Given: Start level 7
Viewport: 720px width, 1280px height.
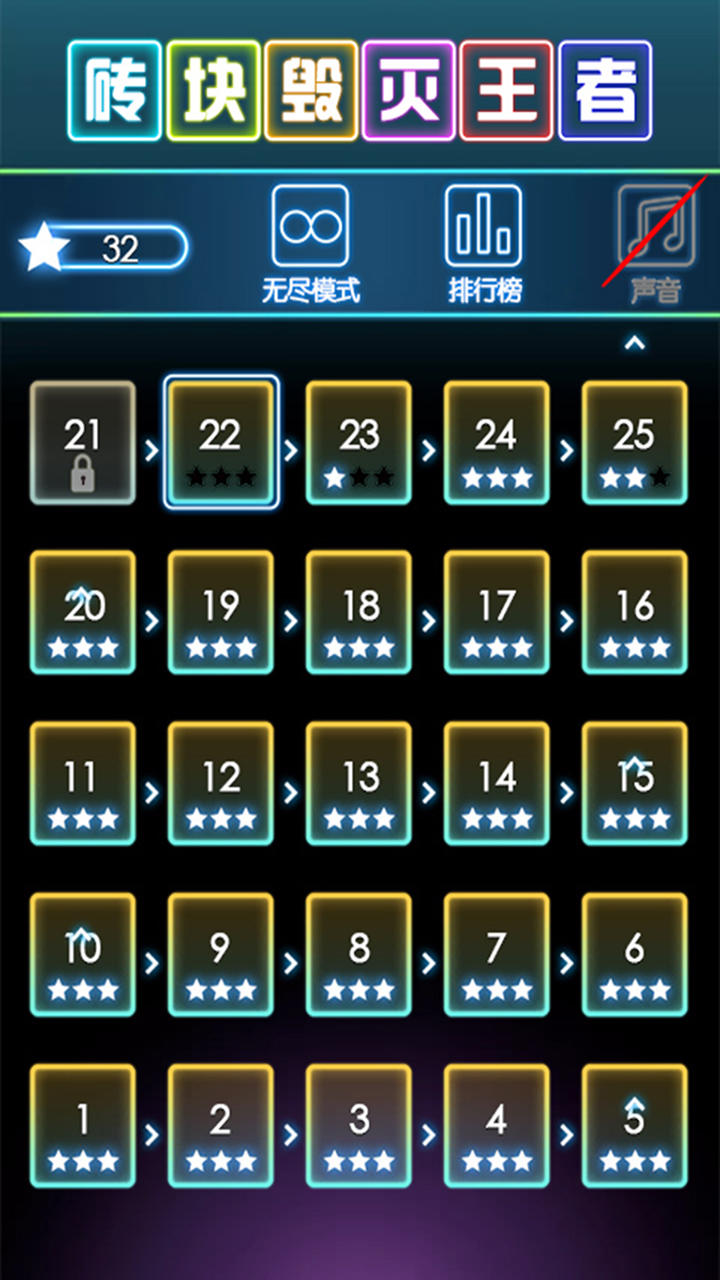Looking at the screenshot, I should click(x=497, y=955).
